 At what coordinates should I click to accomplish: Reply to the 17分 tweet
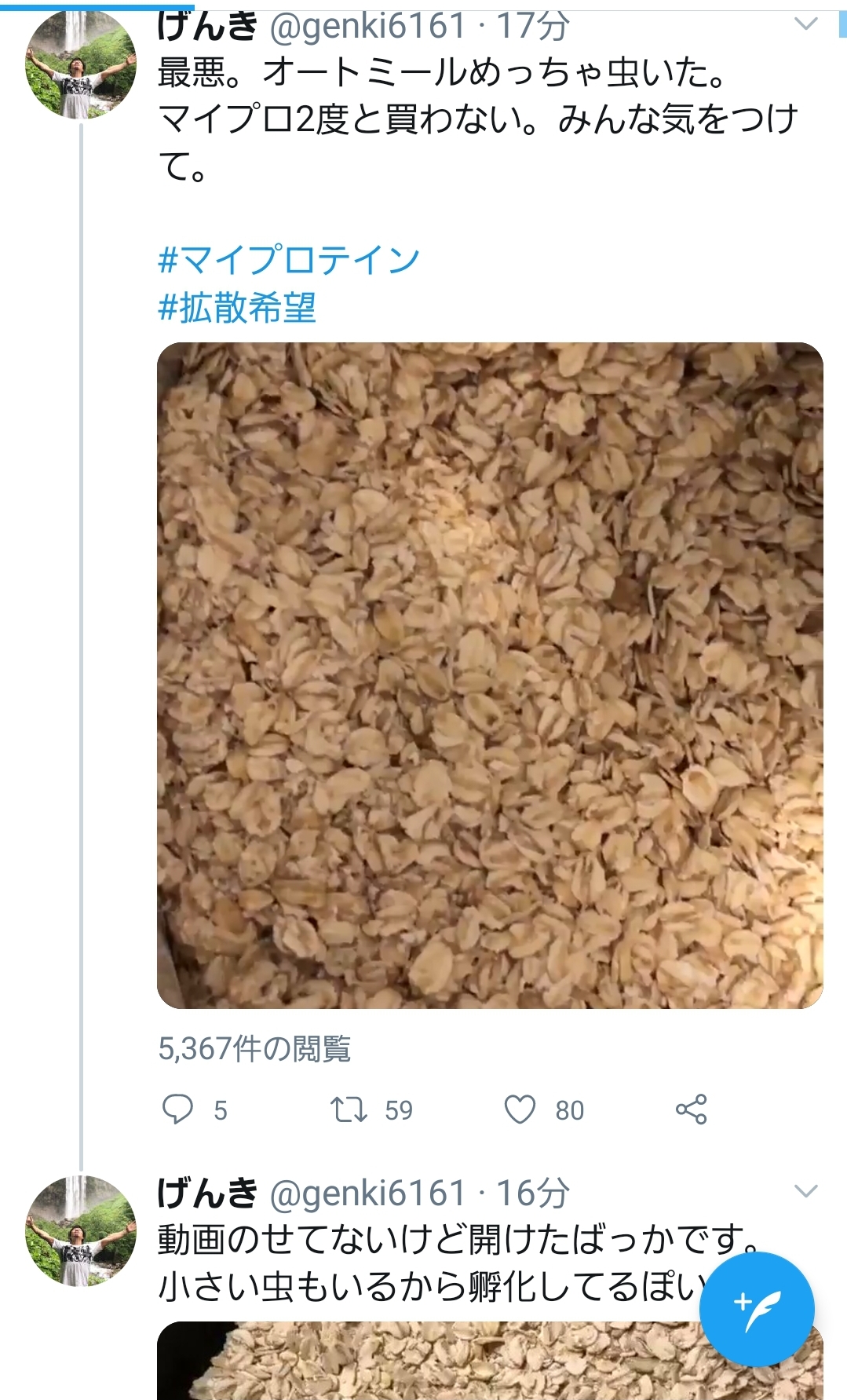click(177, 1109)
